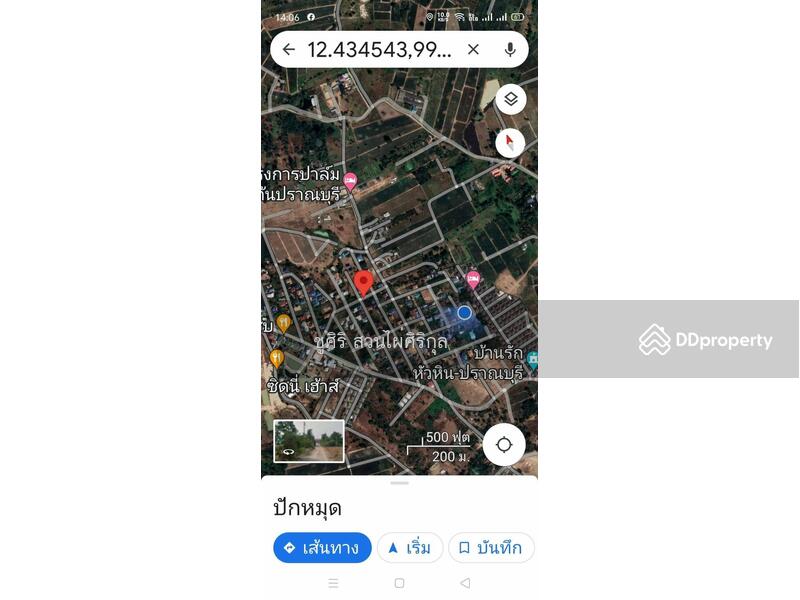Open the coordinates search field

click(x=379, y=49)
